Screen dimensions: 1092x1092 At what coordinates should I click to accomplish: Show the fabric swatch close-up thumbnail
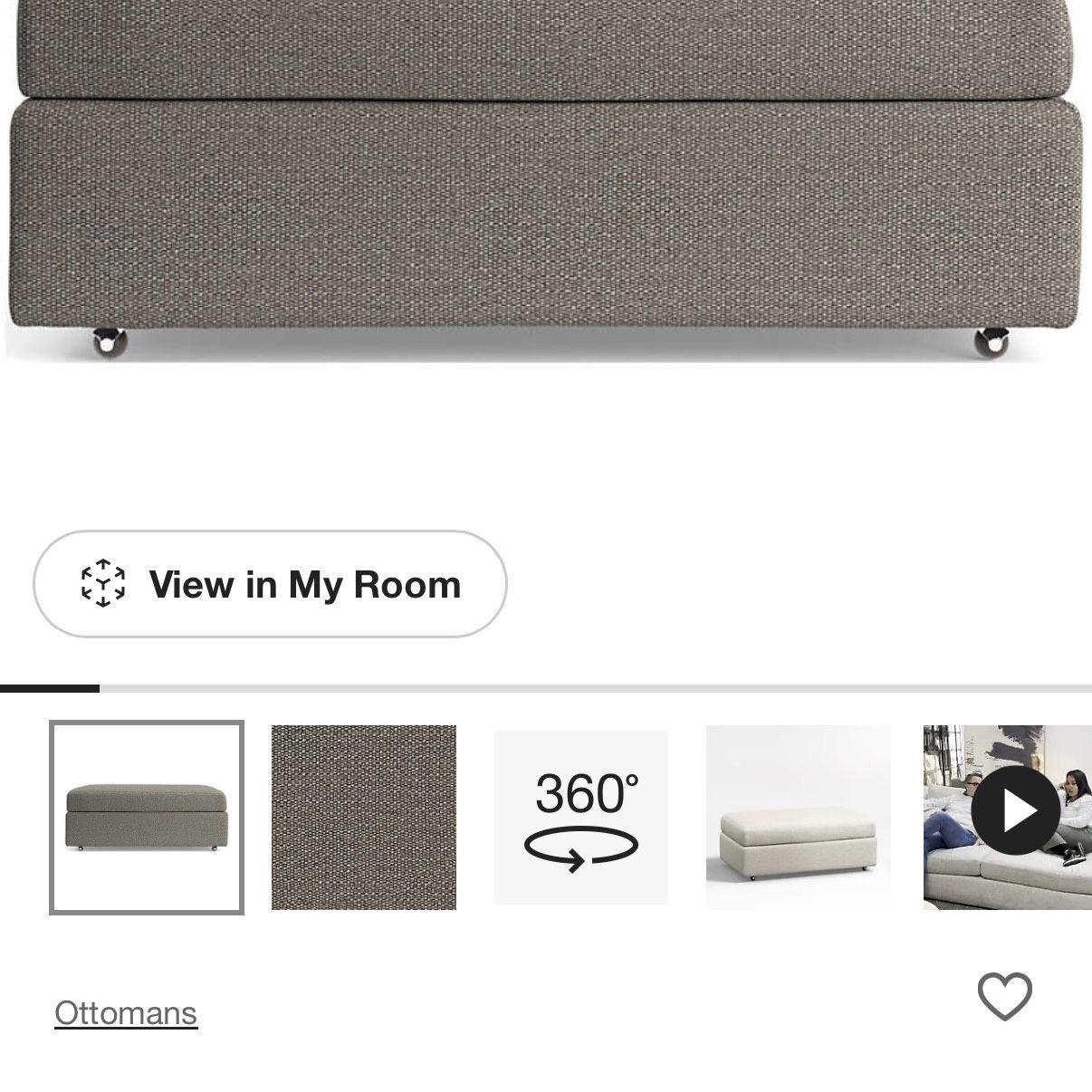pos(364,817)
